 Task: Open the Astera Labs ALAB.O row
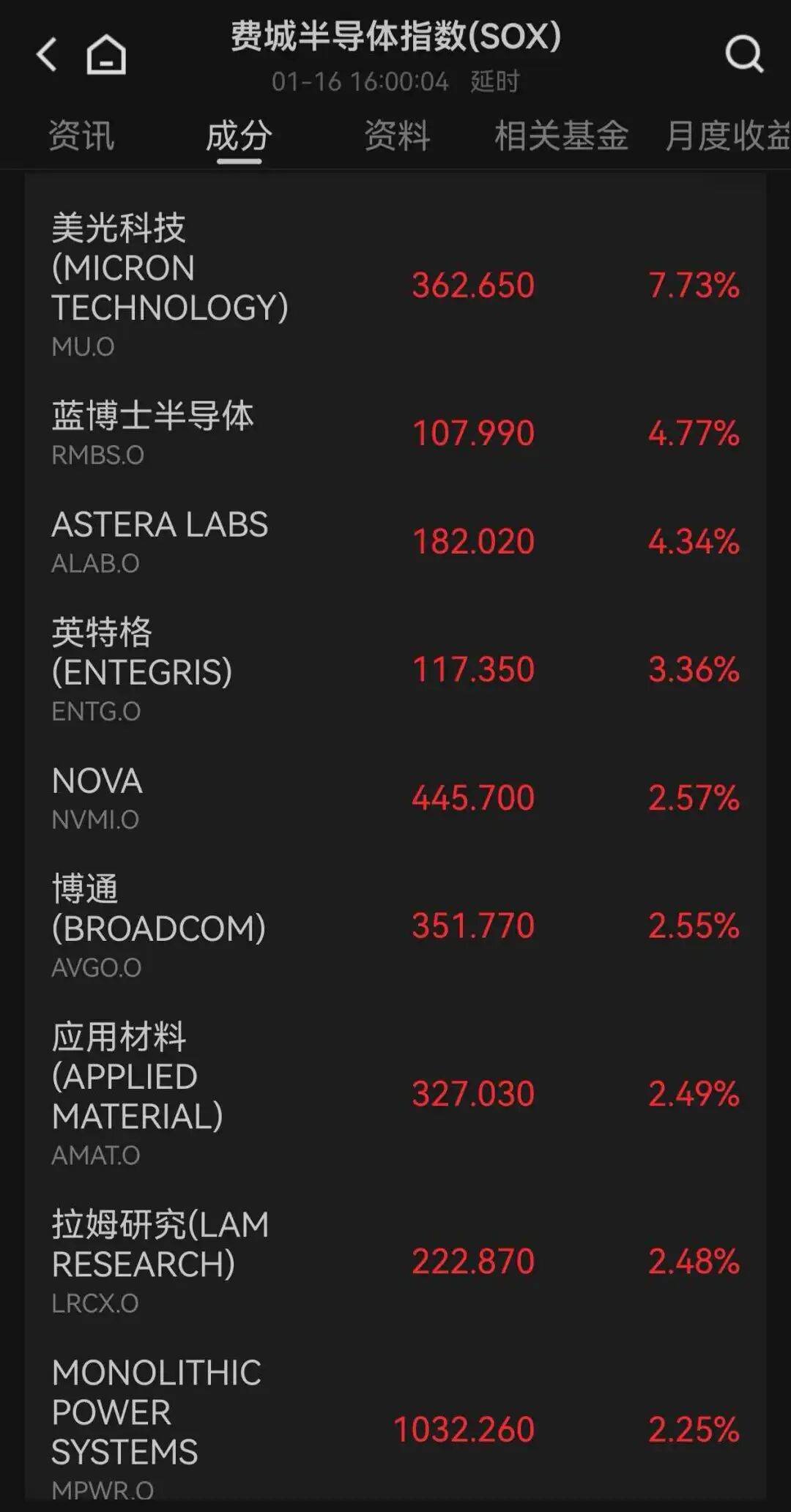click(395, 542)
